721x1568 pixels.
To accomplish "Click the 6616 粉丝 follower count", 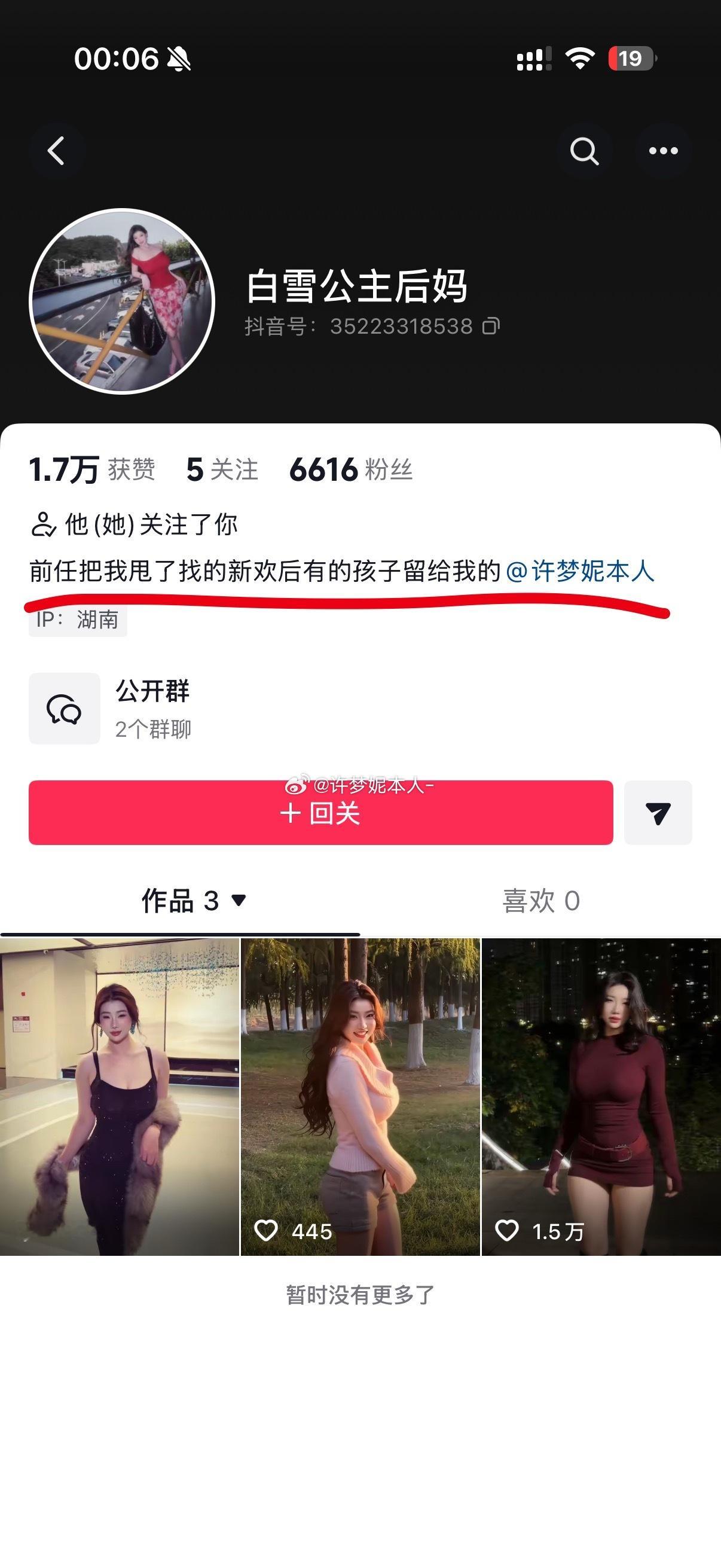I will coord(353,469).
